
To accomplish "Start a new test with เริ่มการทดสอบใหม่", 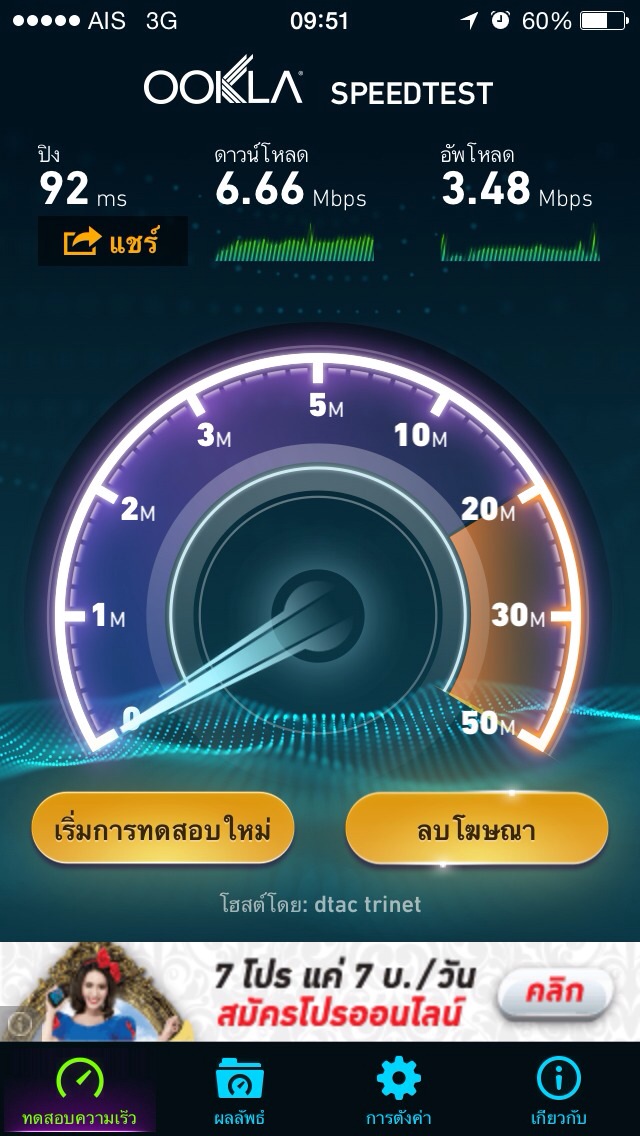I will (x=163, y=829).
